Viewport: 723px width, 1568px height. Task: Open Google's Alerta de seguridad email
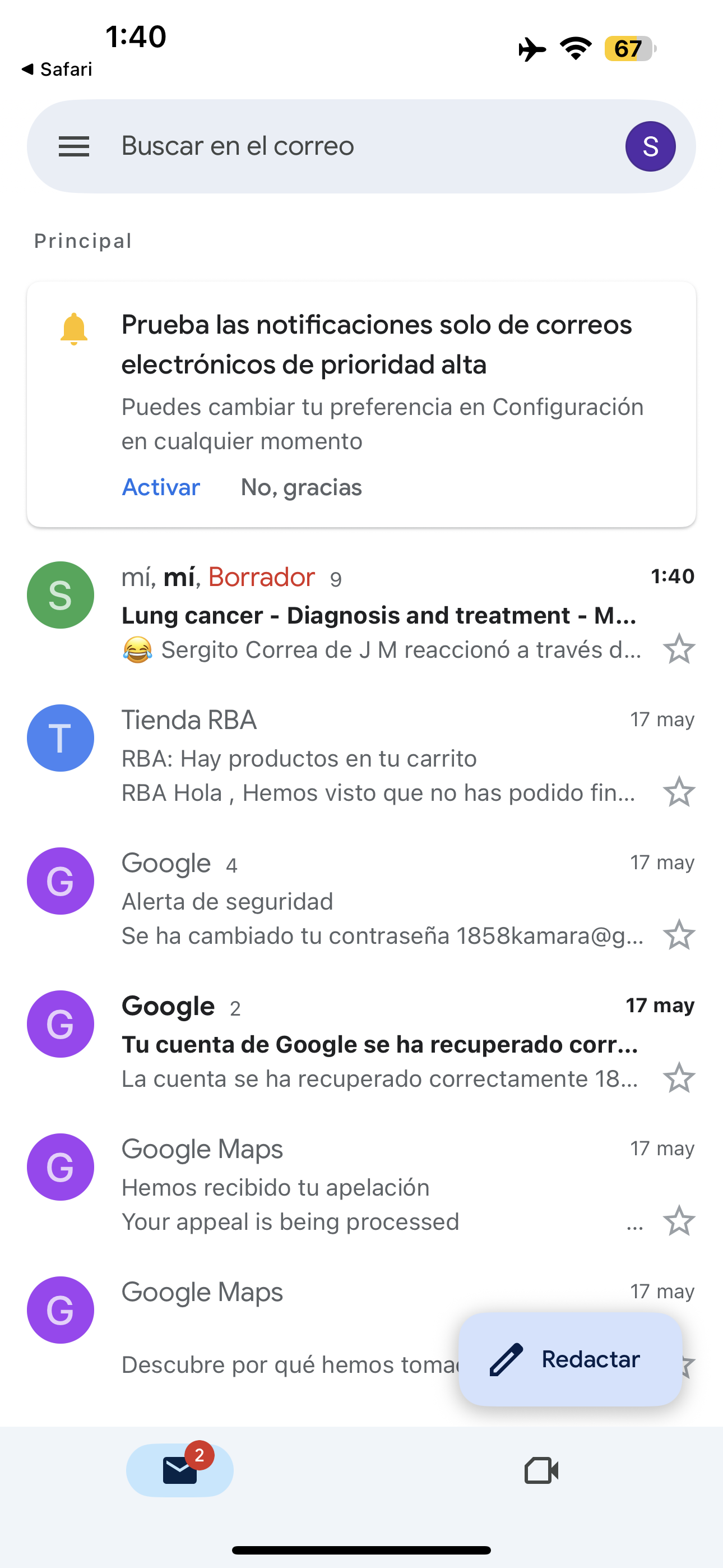point(361,899)
